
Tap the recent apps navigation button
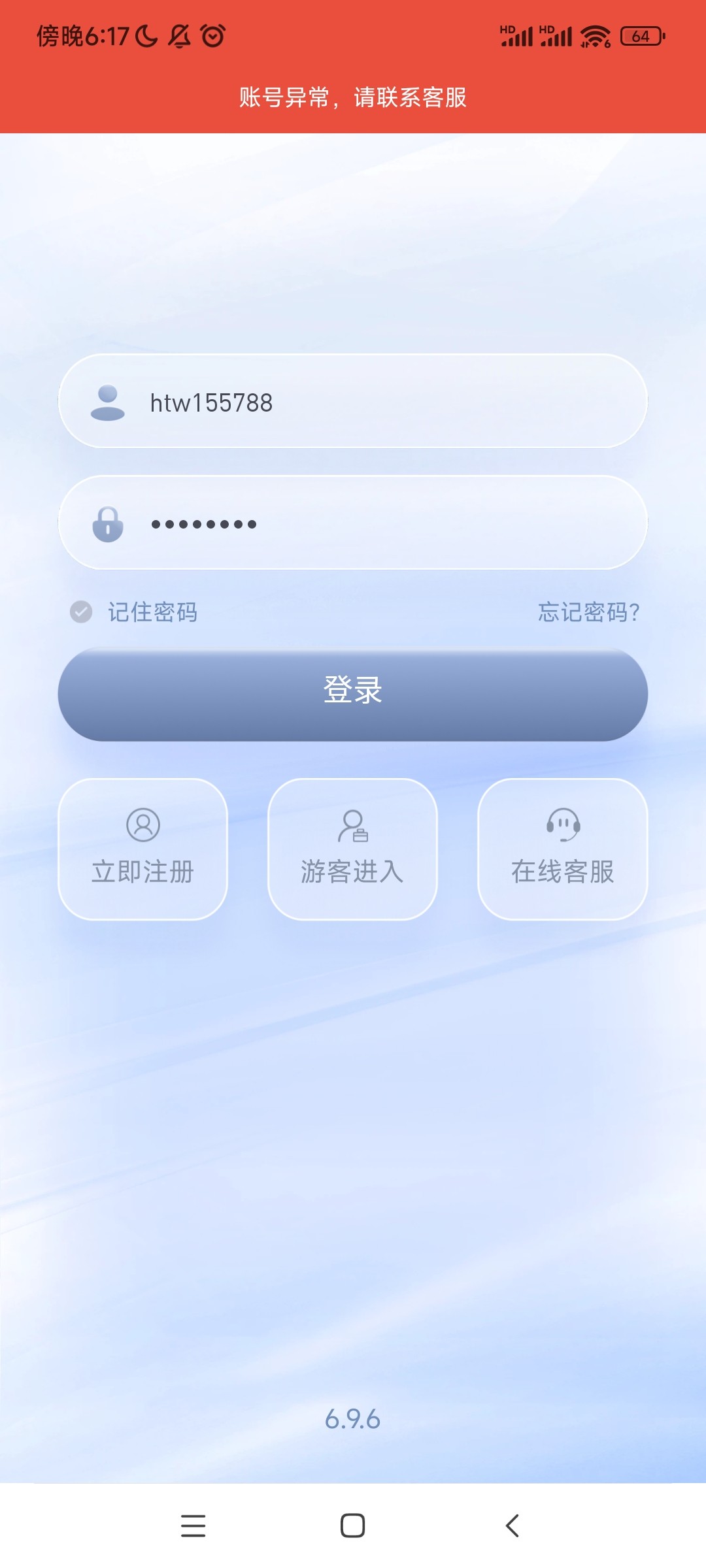193,1526
